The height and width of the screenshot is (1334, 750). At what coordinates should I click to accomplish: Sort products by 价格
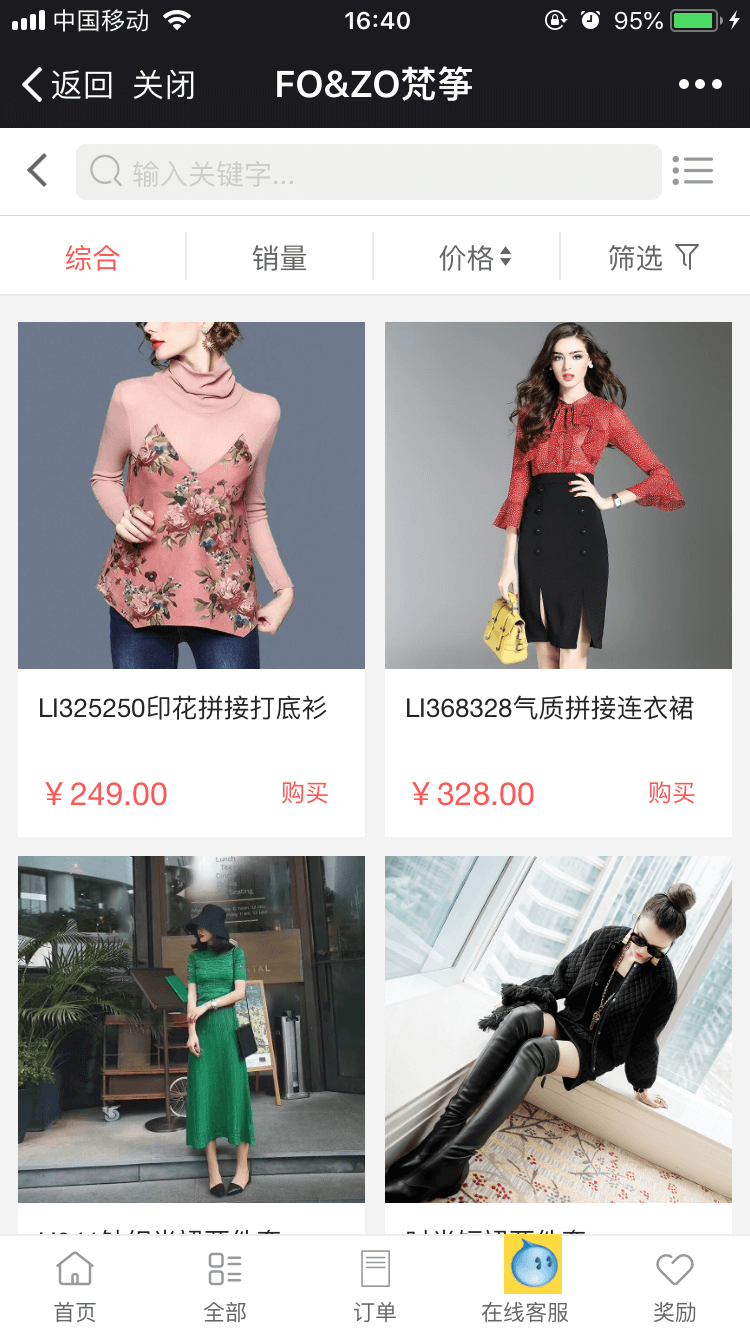(474, 258)
